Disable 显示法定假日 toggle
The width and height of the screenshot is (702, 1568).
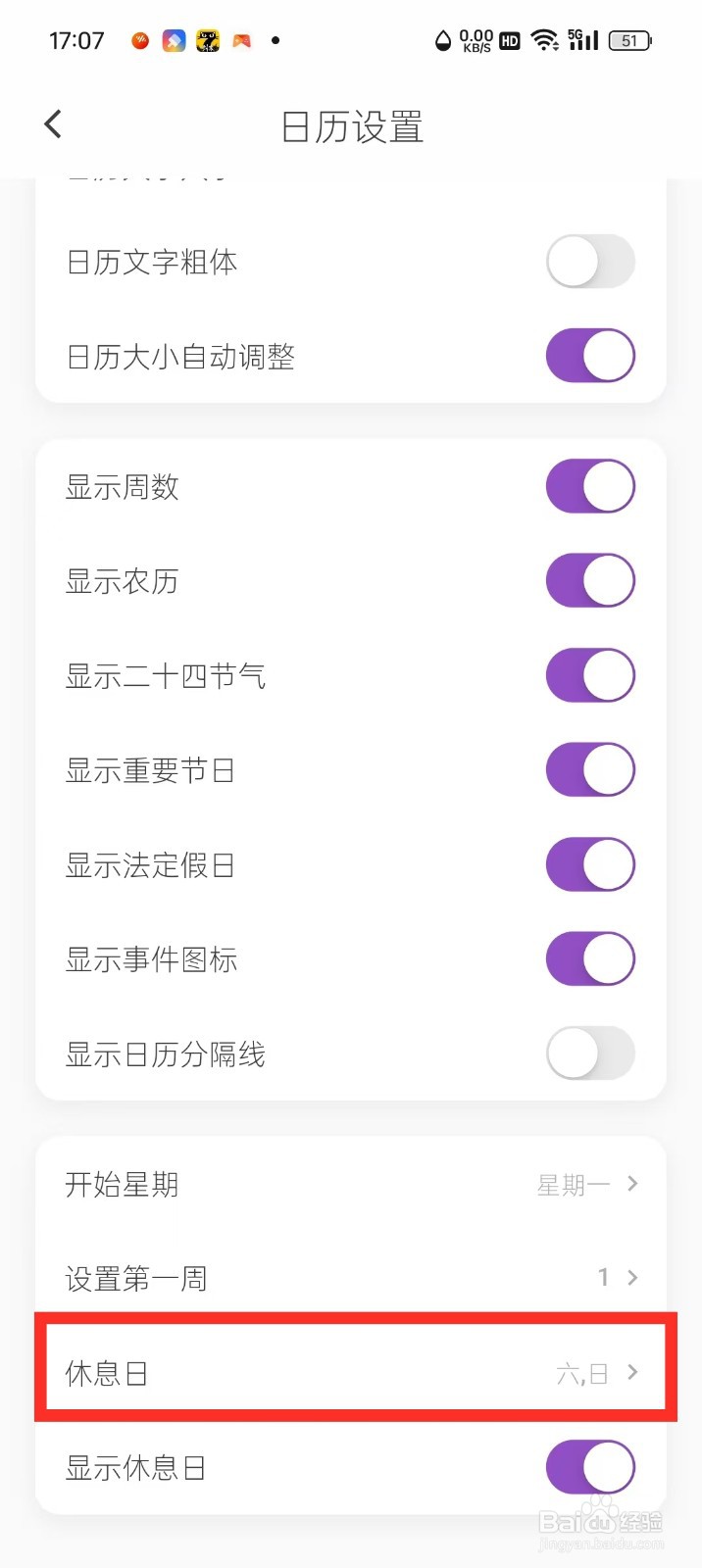(x=590, y=865)
